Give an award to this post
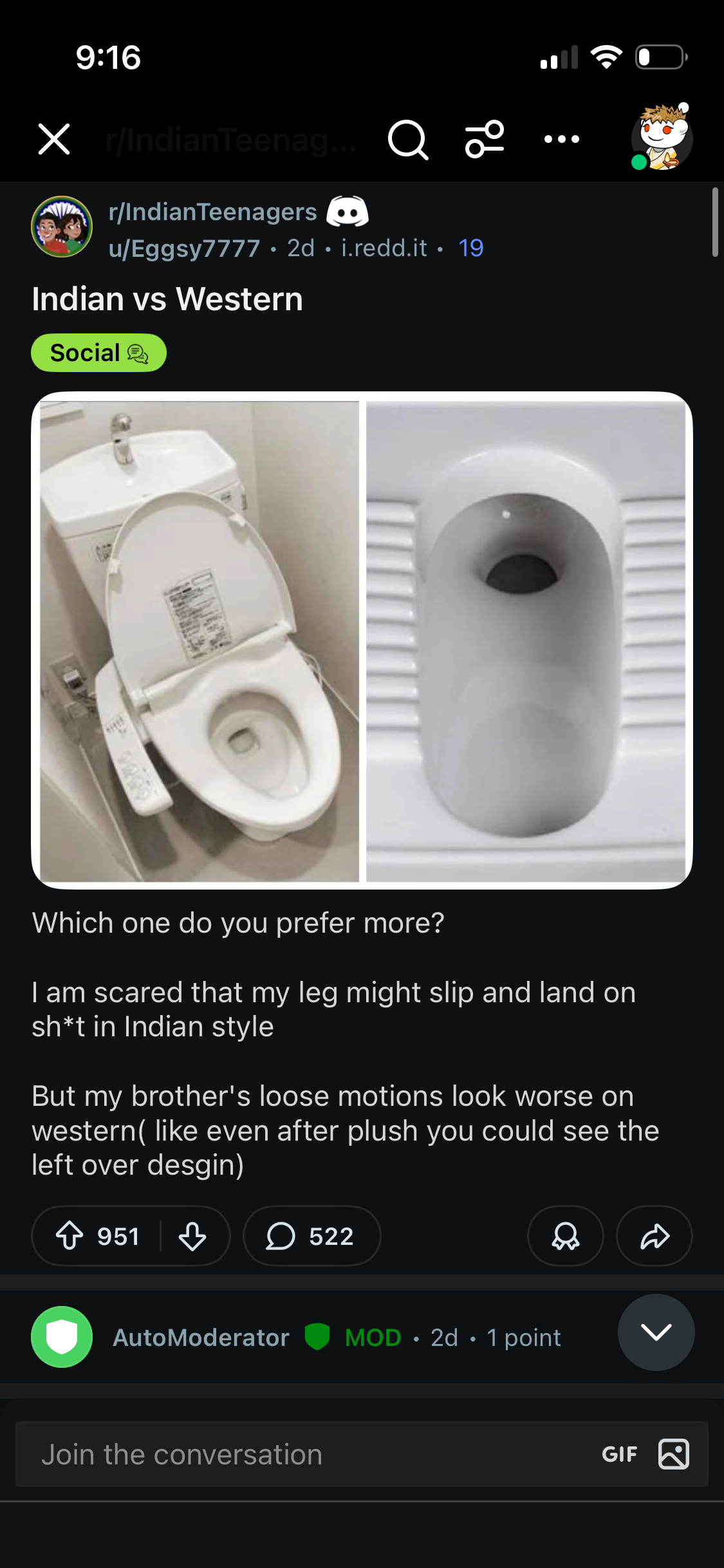This screenshot has width=724, height=1568. click(x=565, y=1236)
